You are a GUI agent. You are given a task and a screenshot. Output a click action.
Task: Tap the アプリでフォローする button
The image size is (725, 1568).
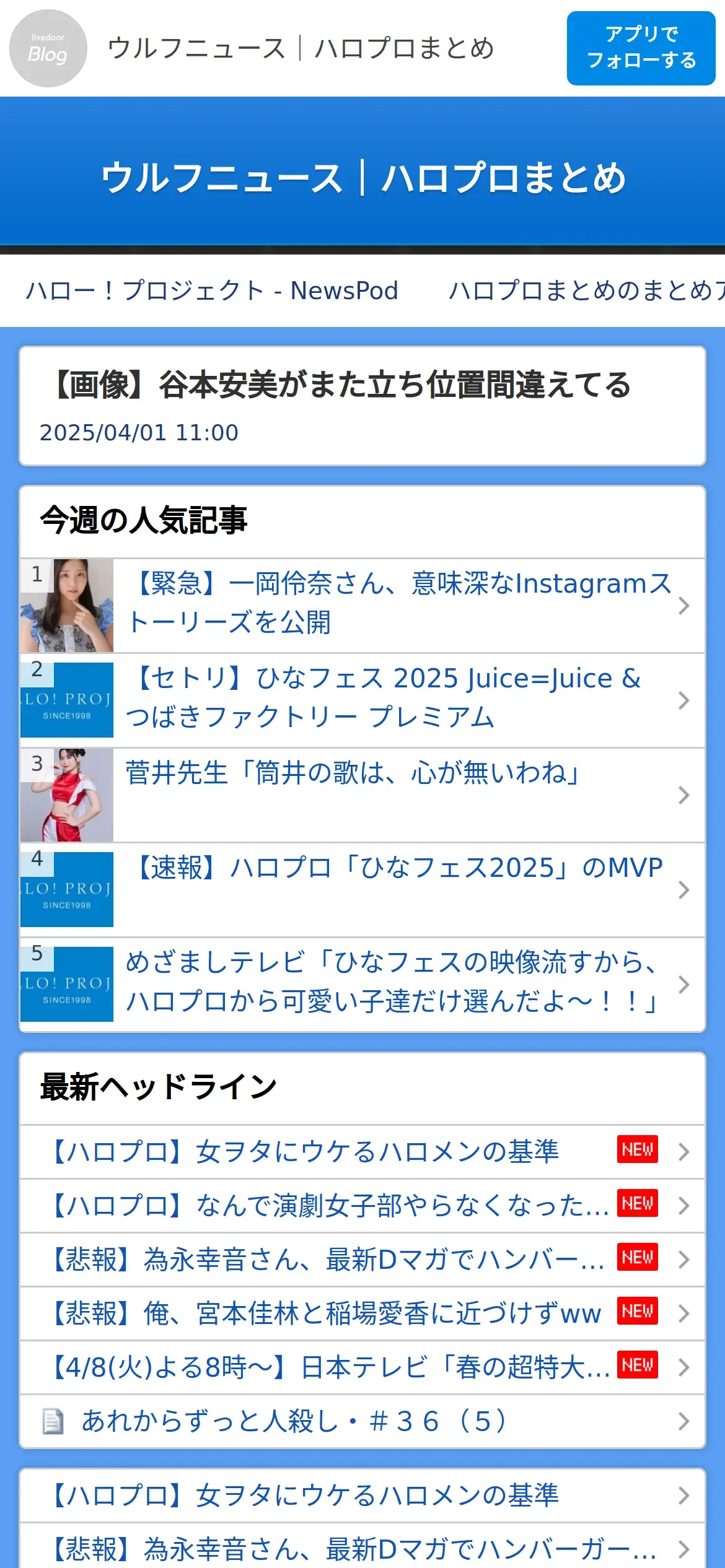(641, 48)
